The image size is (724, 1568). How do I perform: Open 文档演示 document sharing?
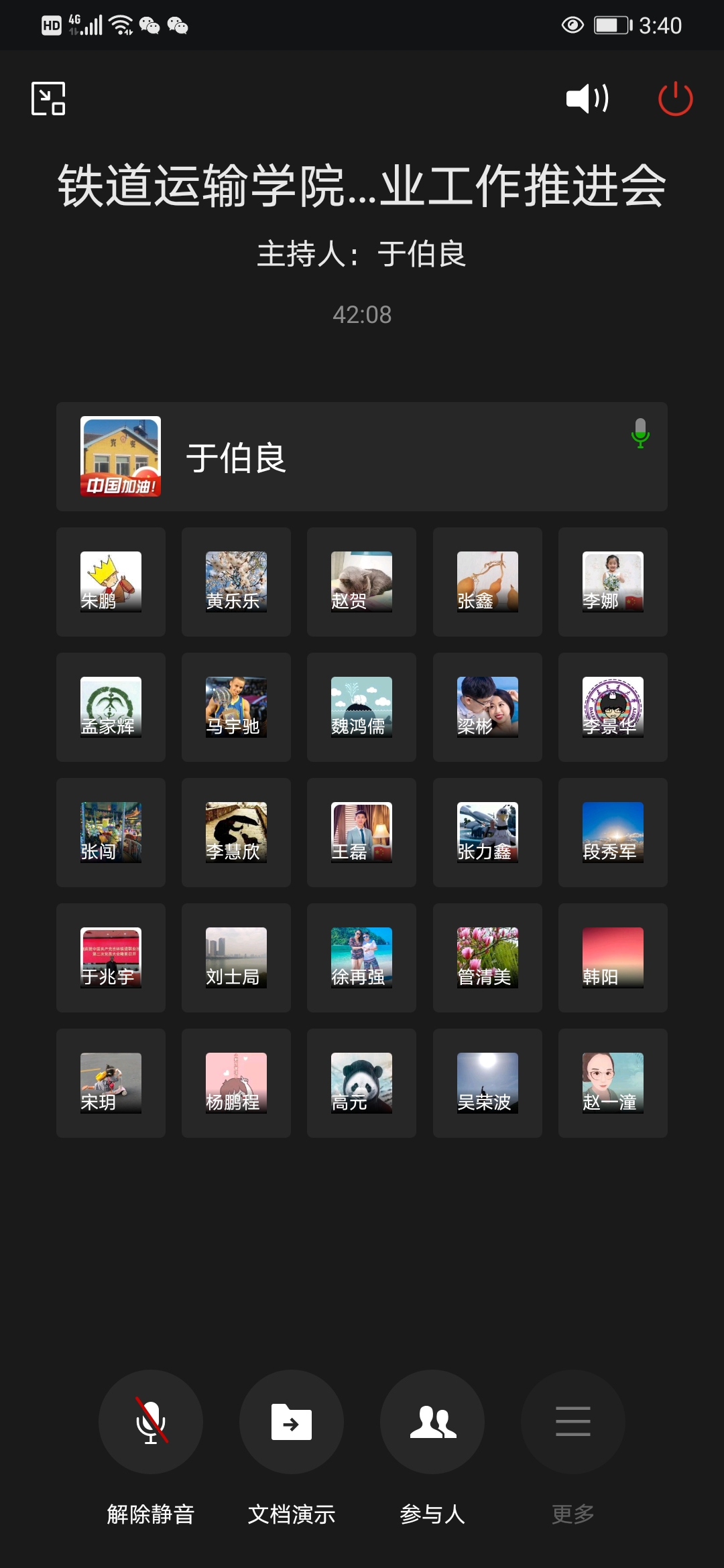point(292,1421)
